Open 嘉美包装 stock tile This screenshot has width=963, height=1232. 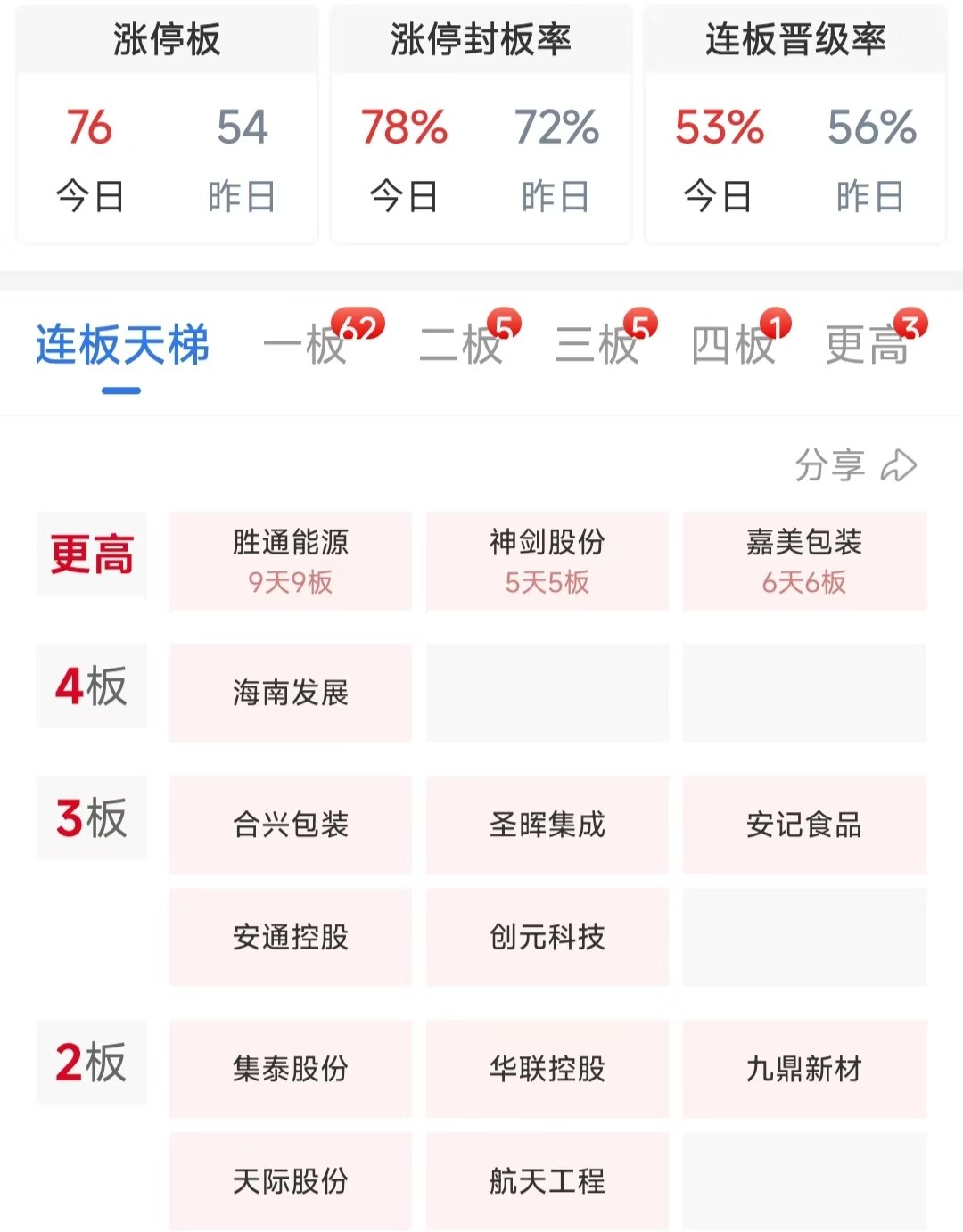804,561
